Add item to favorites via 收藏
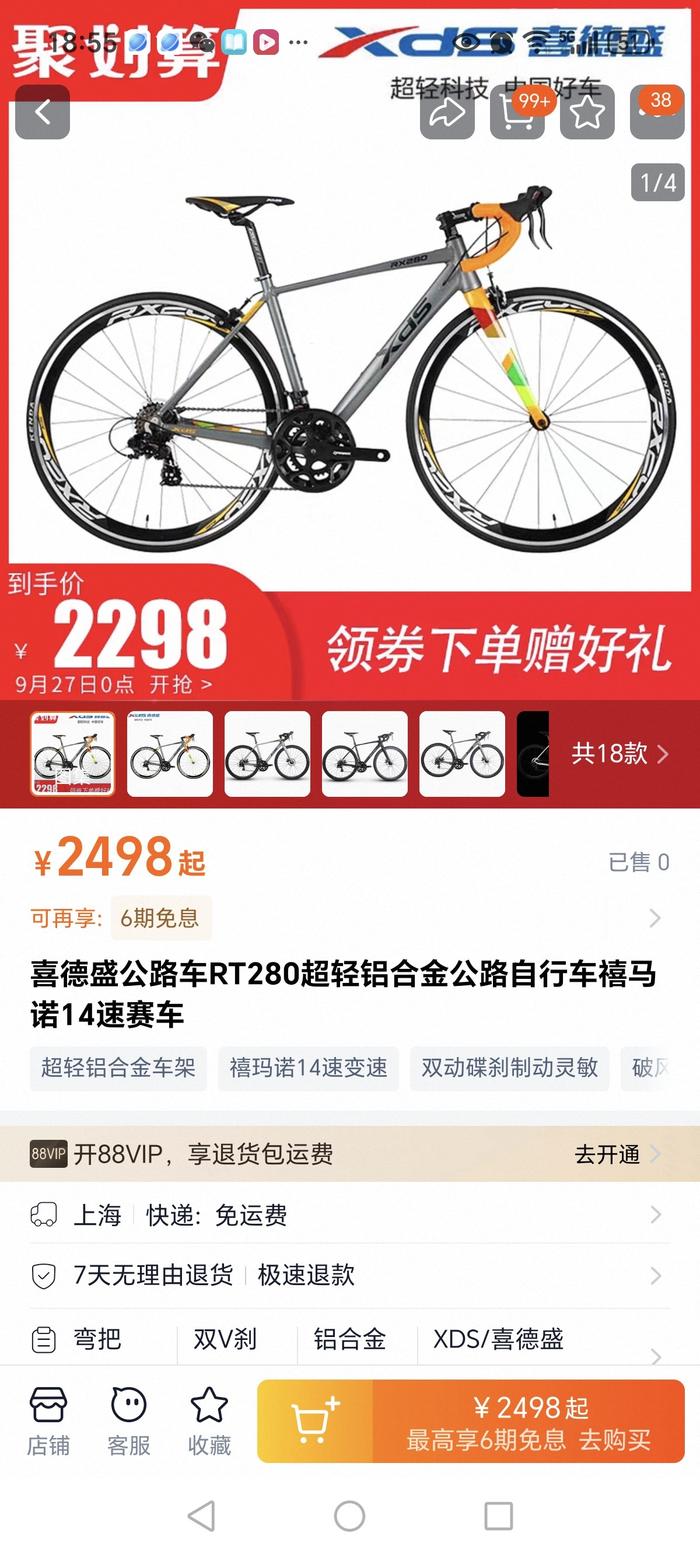 pyautogui.click(x=209, y=1421)
